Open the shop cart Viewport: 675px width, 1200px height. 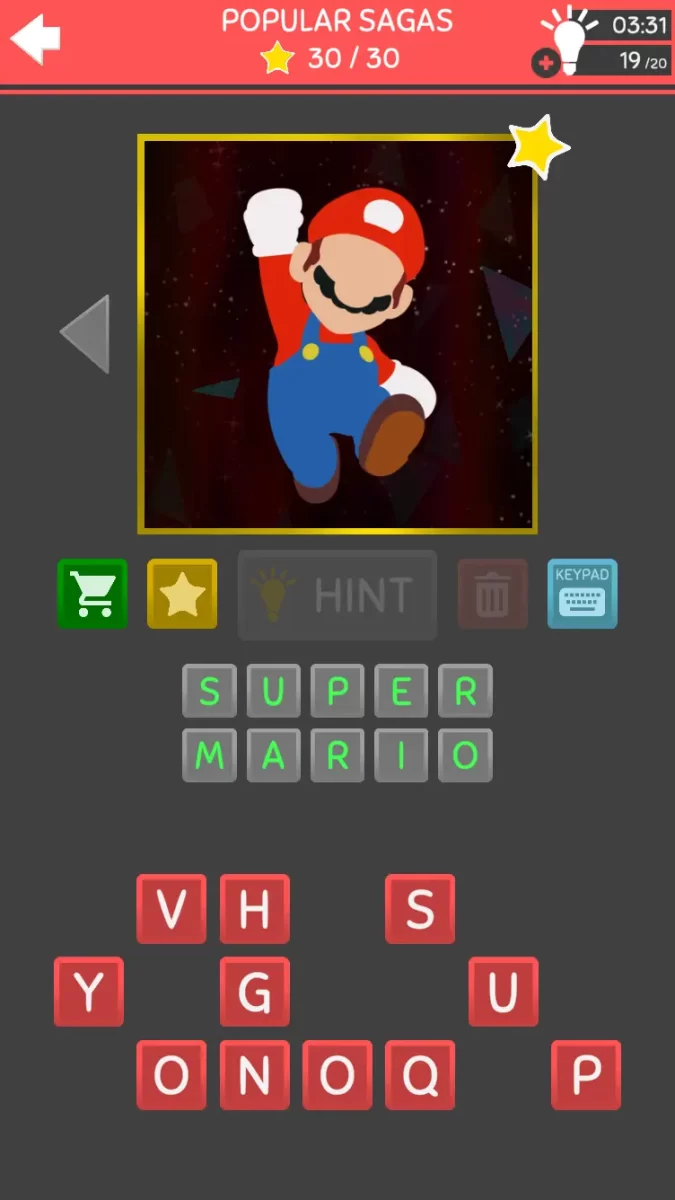(93, 594)
